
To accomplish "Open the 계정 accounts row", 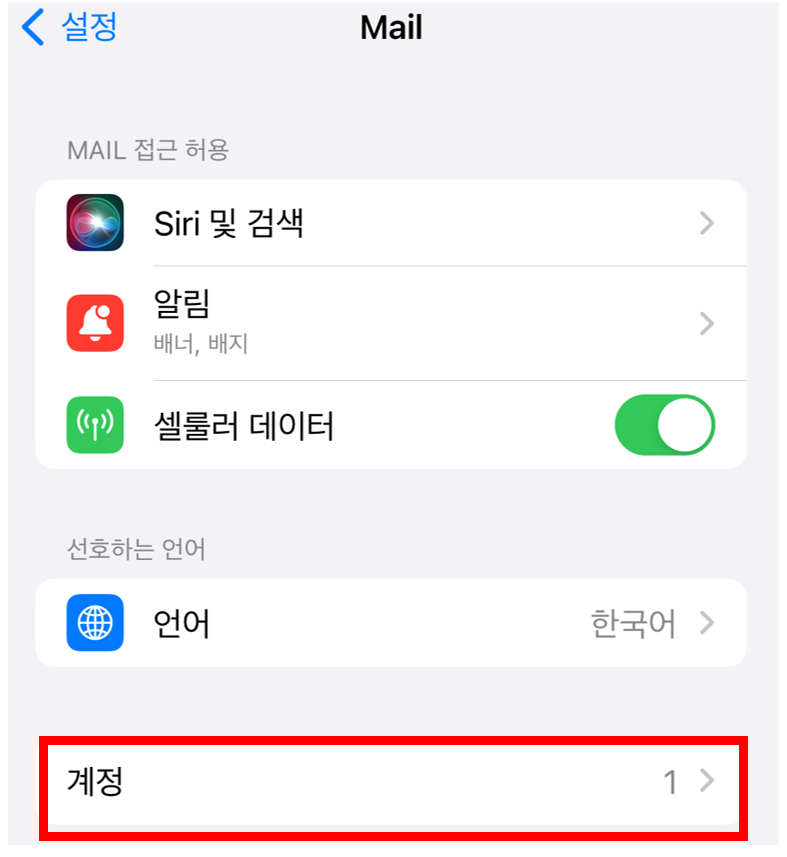I will pyautogui.click(x=390, y=782).
